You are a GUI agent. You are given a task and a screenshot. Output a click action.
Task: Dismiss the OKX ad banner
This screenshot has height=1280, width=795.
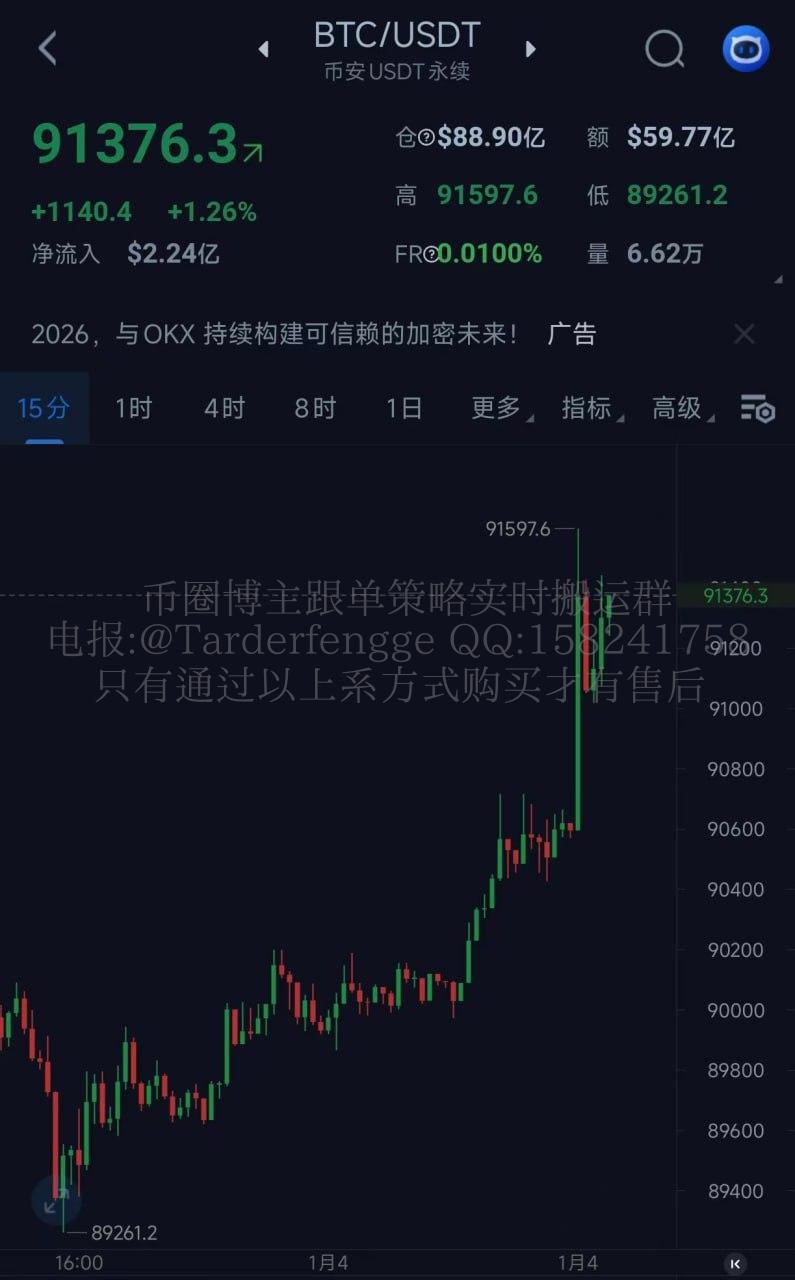click(744, 334)
